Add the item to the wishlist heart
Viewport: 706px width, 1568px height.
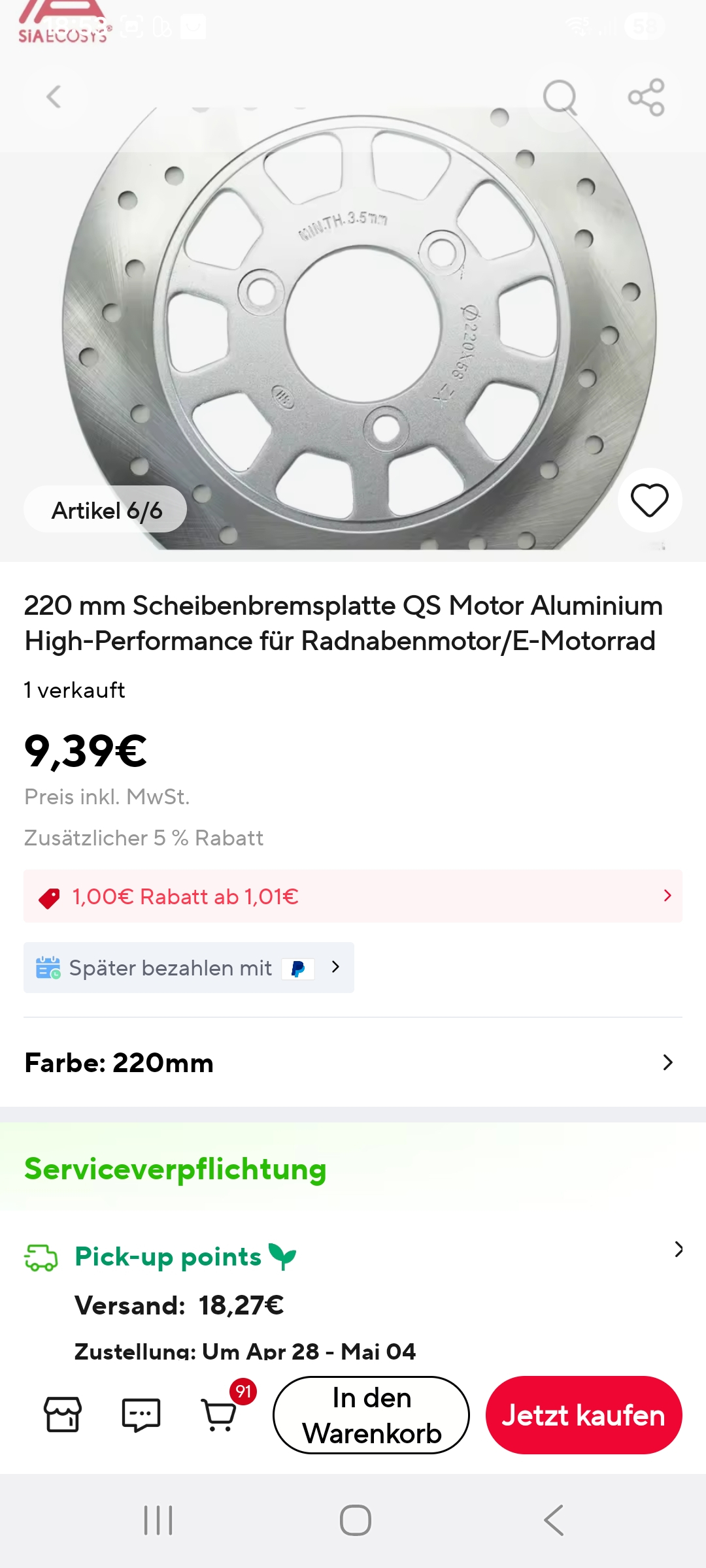pos(649,500)
